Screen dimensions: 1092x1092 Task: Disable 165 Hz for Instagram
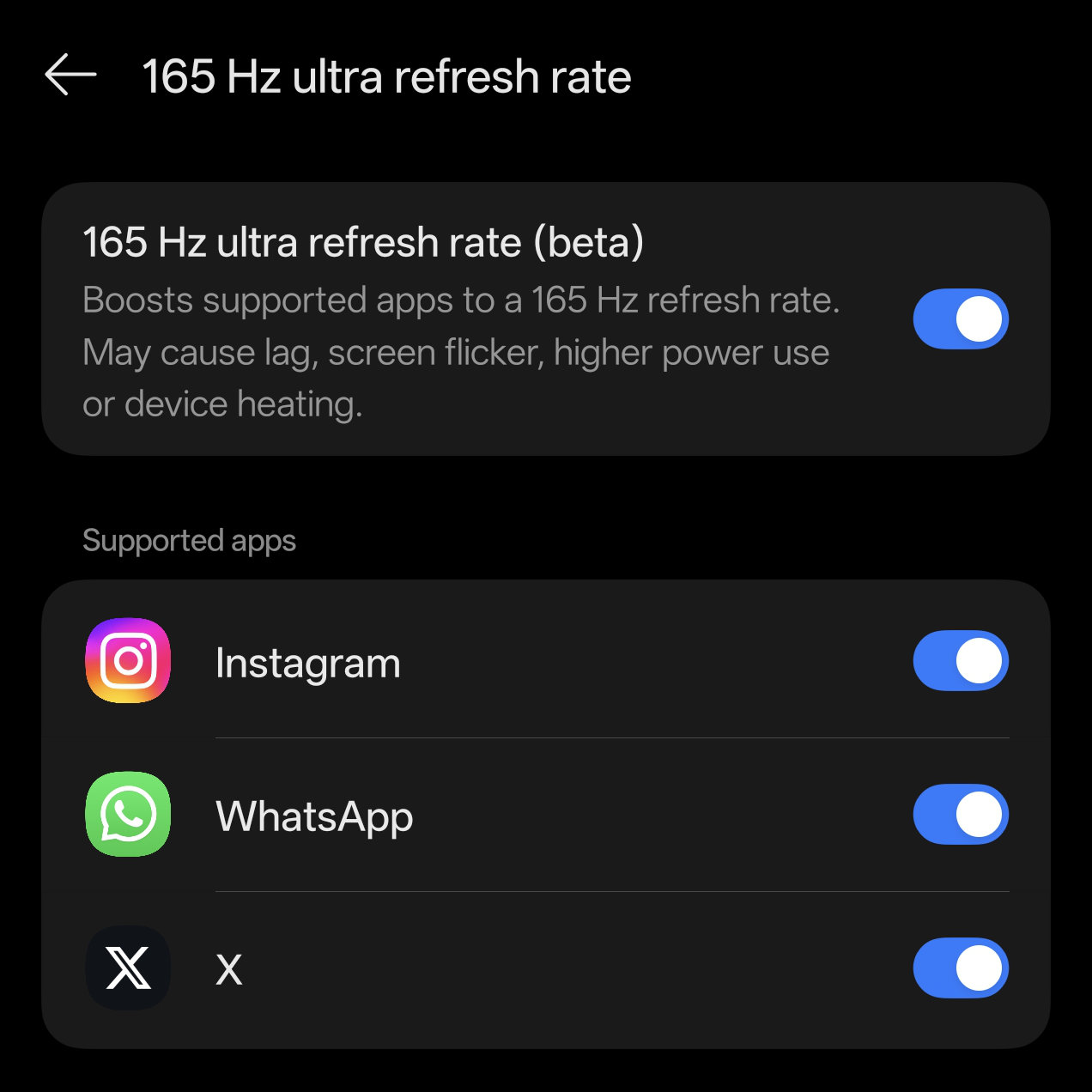coord(960,661)
